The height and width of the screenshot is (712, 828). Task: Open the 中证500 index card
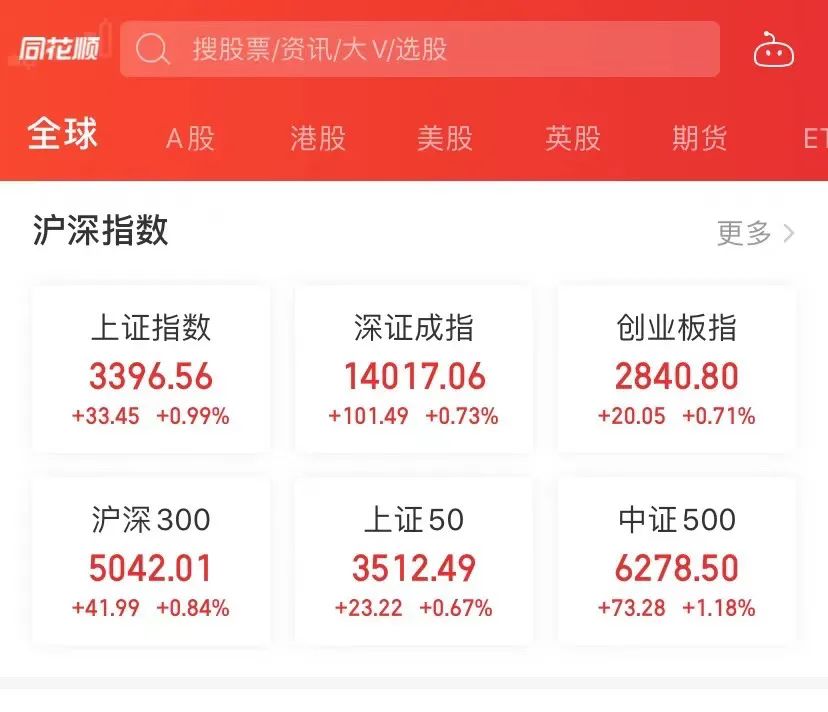677,562
